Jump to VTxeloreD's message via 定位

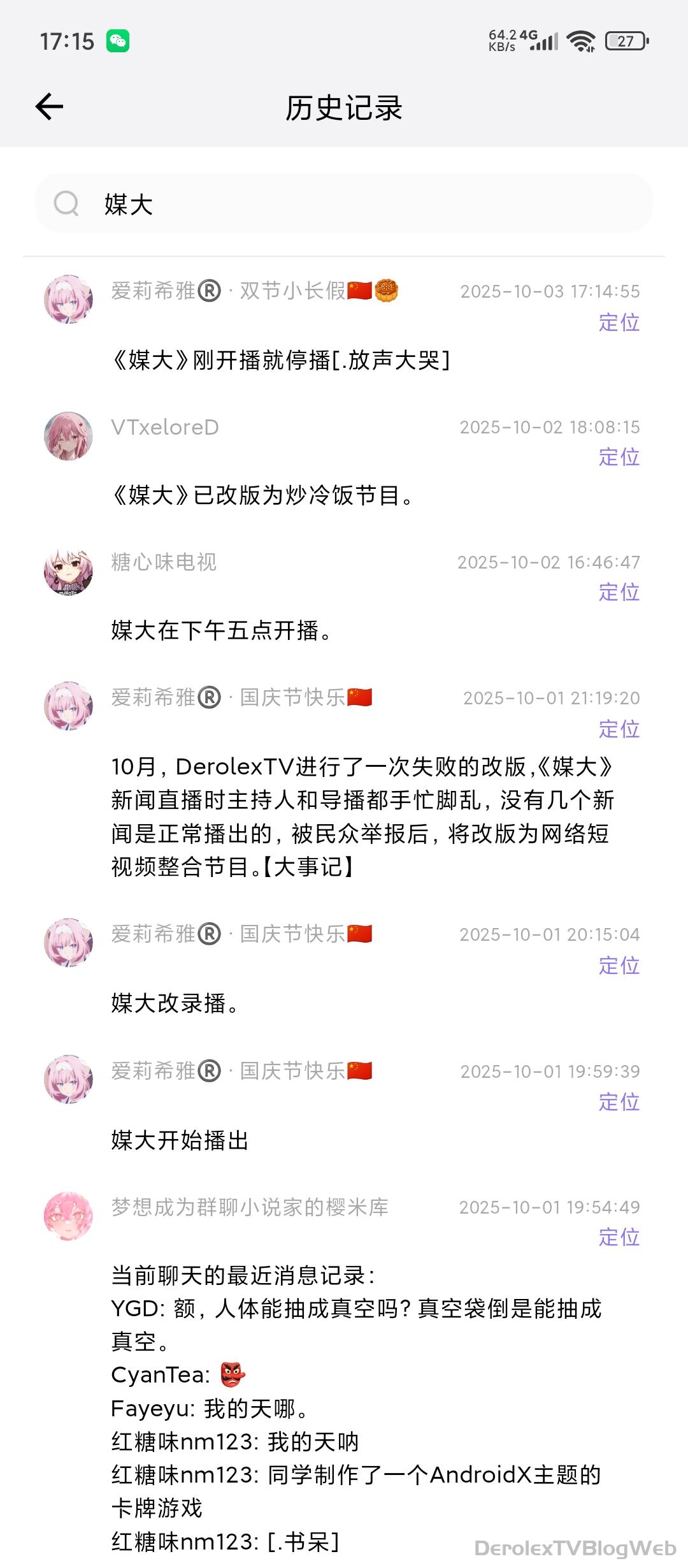[x=619, y=457]
